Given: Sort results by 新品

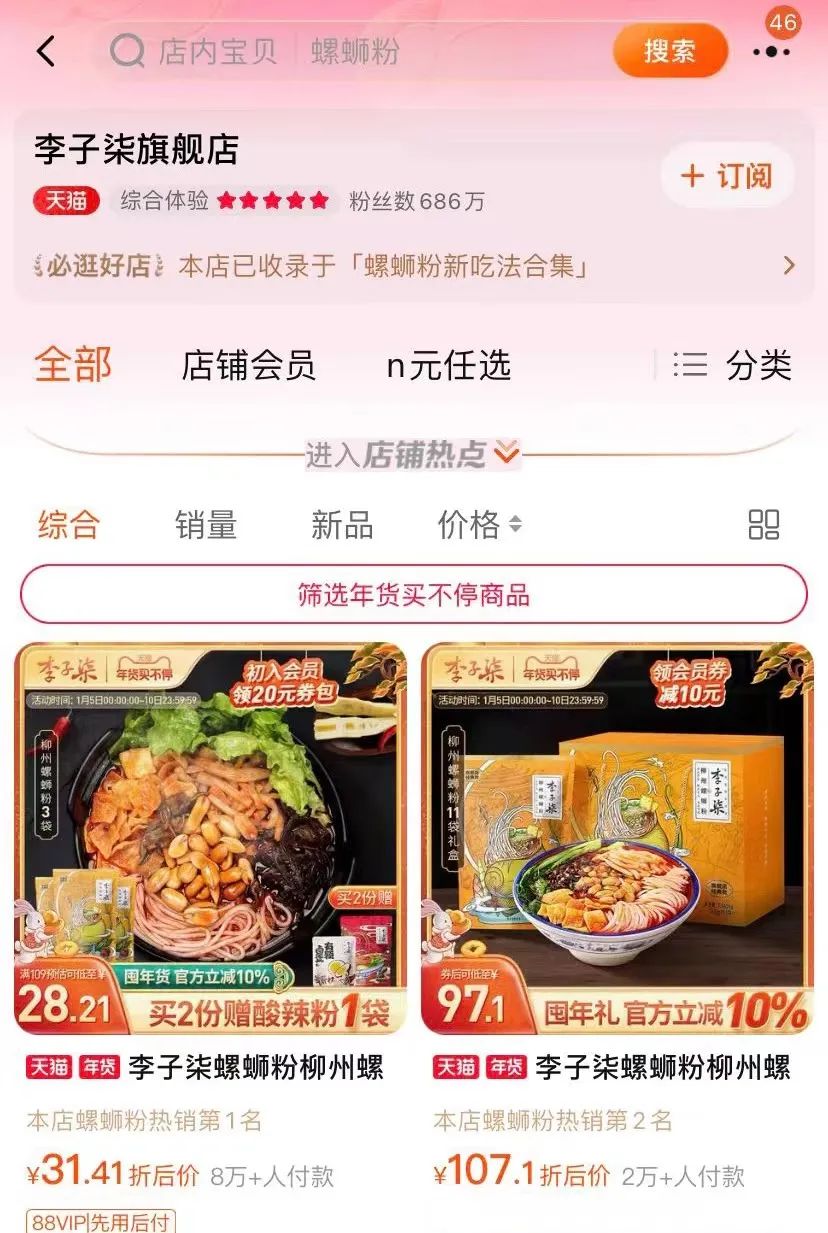Looking at the screenshot, I should tap(342, 524).
